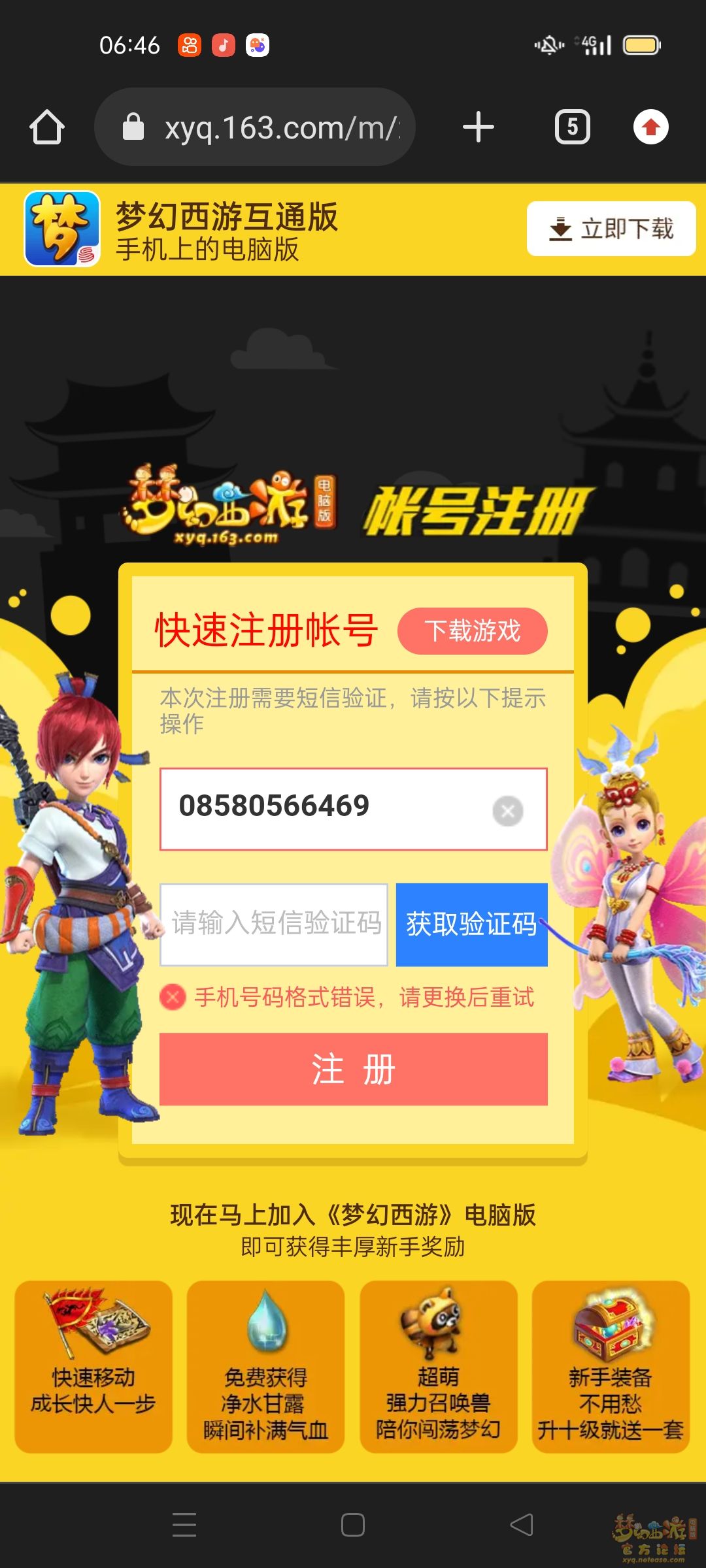706x1568 pixels.
Task: Go to the browser home page
Action: (47, 127)
